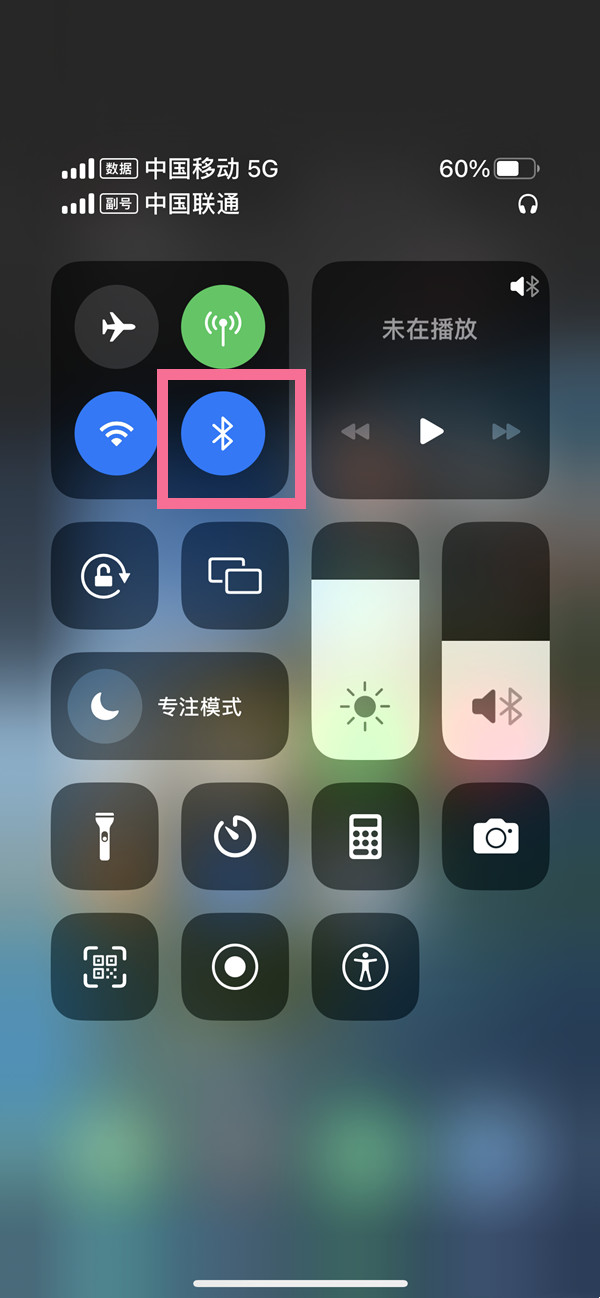Launch the calculator
Image resolution: width=600 pixels, height=1298 pixels.
pyautogui.click(x=365, y=836)
